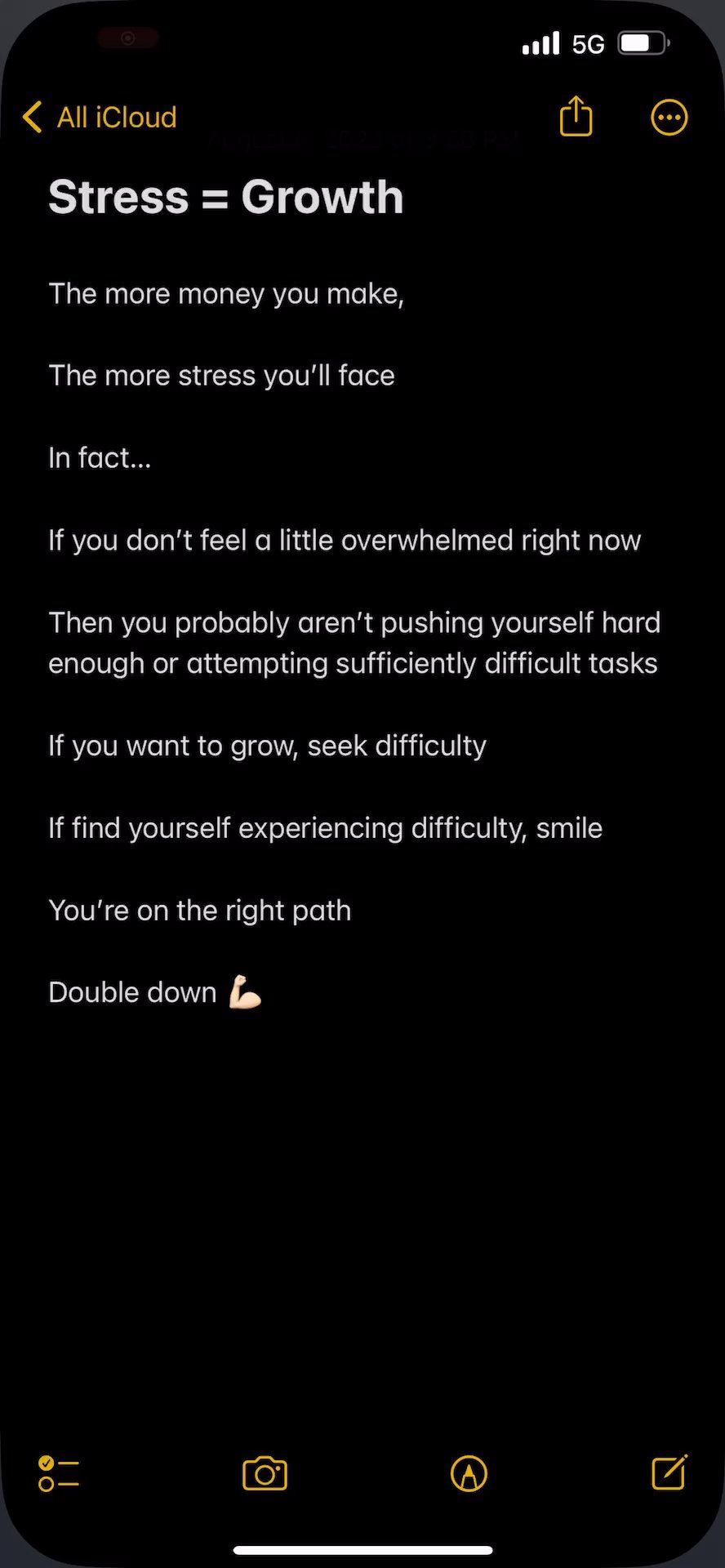Go back to All iCloud notes
The height and width of the screenshot is (1568, 725).
100,118
